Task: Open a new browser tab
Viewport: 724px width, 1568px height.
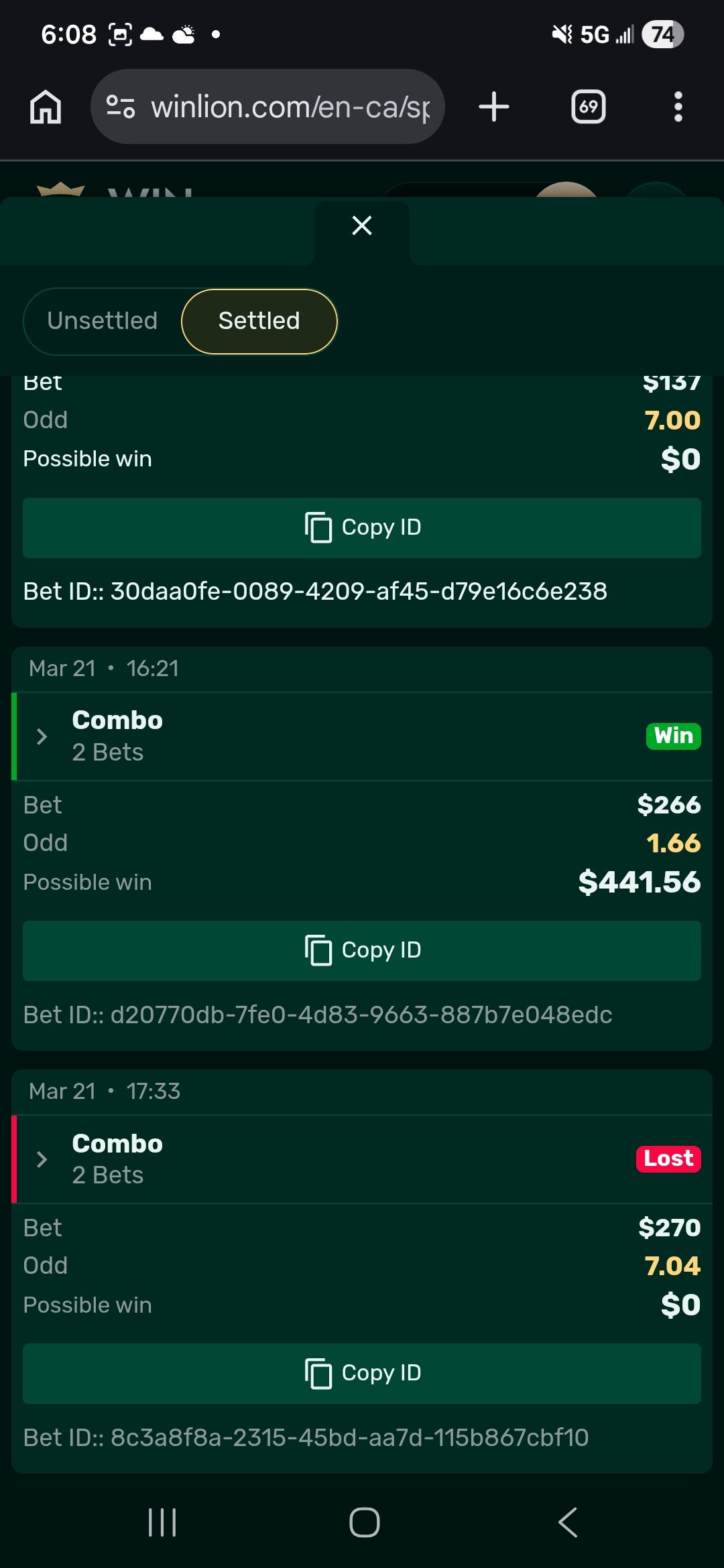Action: click(494, 107)
